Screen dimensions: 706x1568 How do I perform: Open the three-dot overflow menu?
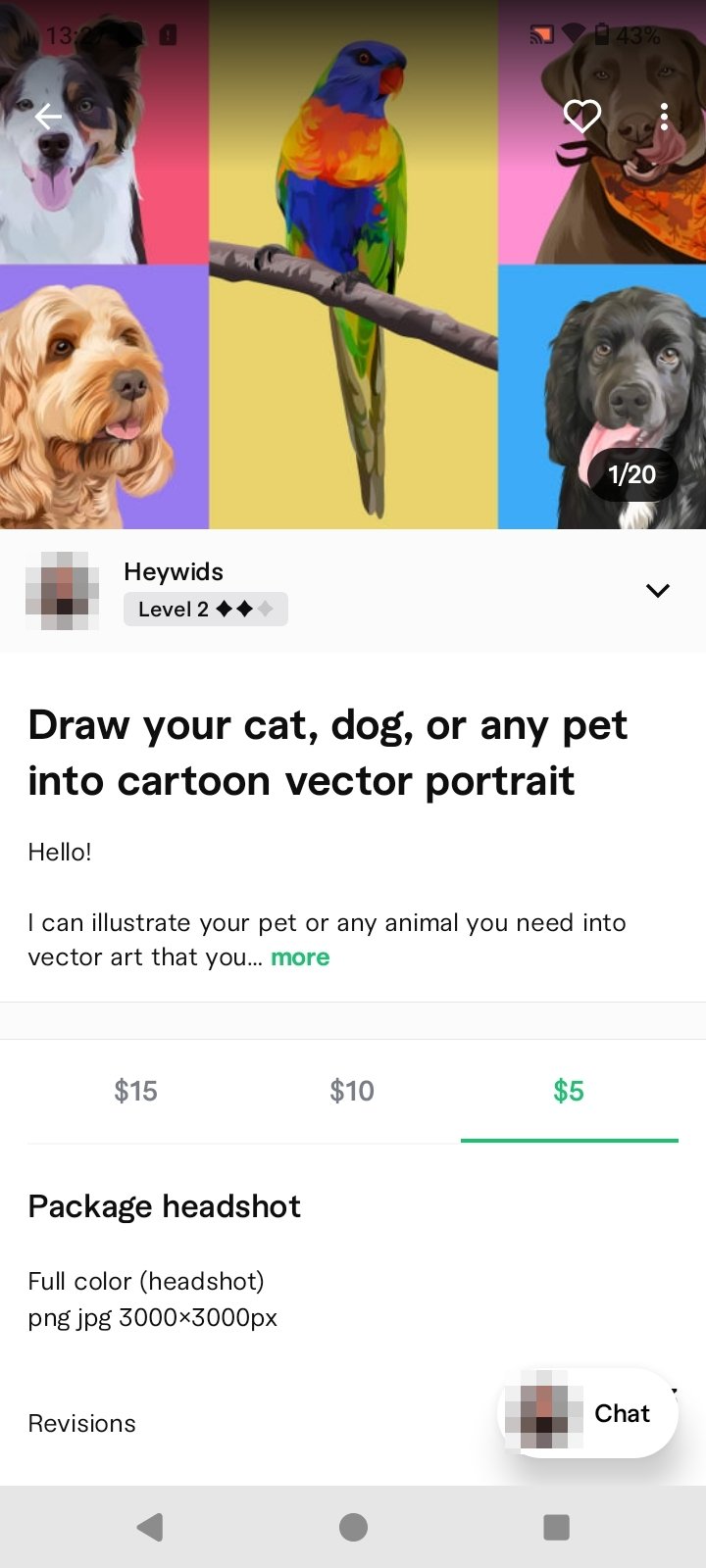[664, 117]
